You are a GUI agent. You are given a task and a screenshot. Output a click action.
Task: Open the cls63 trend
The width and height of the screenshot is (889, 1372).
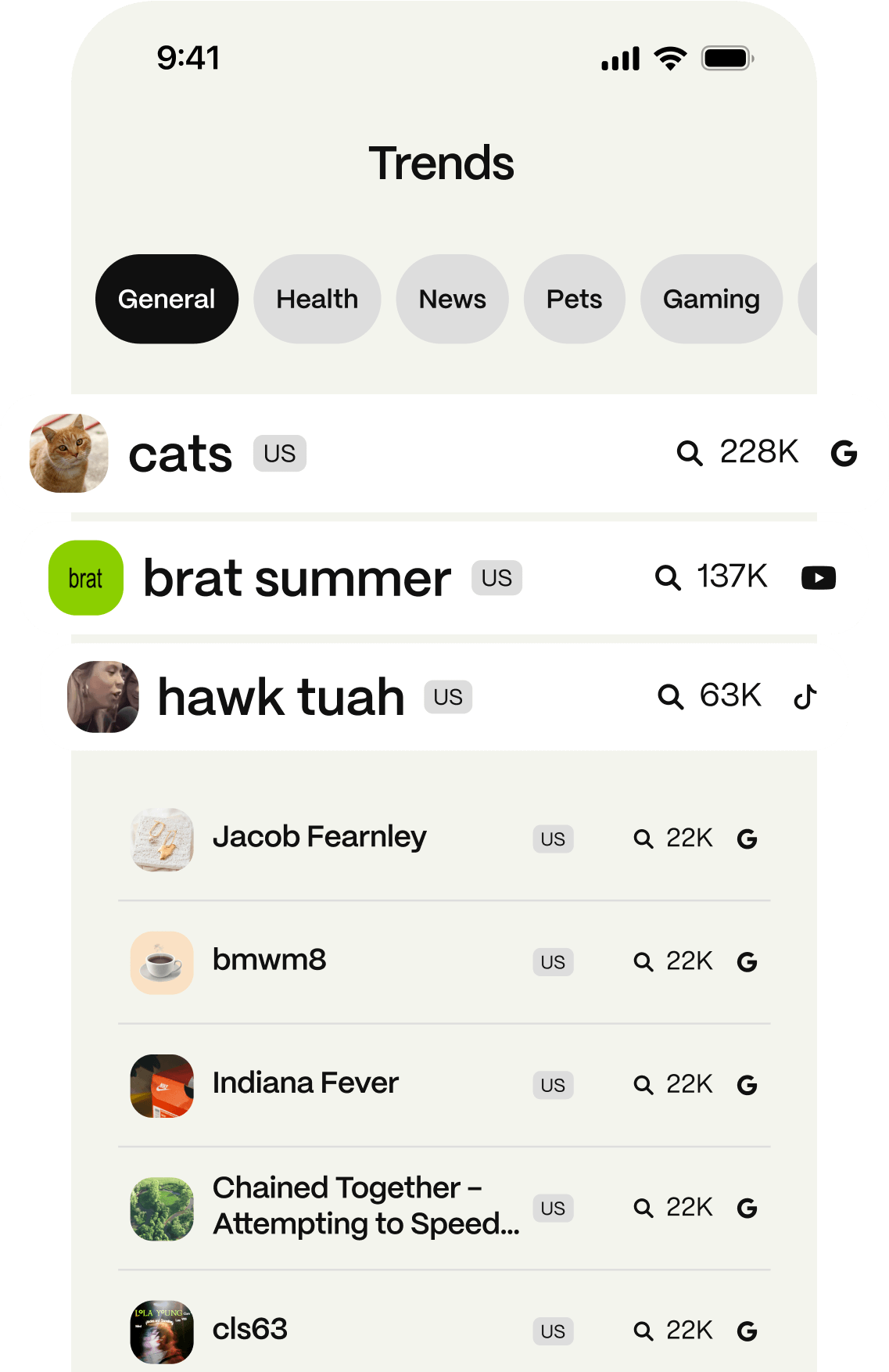[444, 1330]
